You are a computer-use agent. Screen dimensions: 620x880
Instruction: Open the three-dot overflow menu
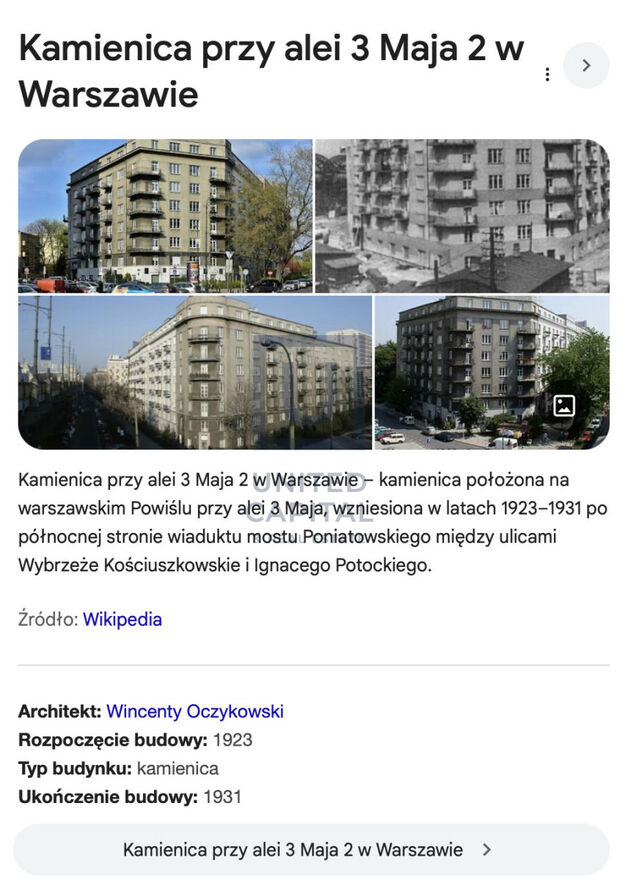point(547,74)
